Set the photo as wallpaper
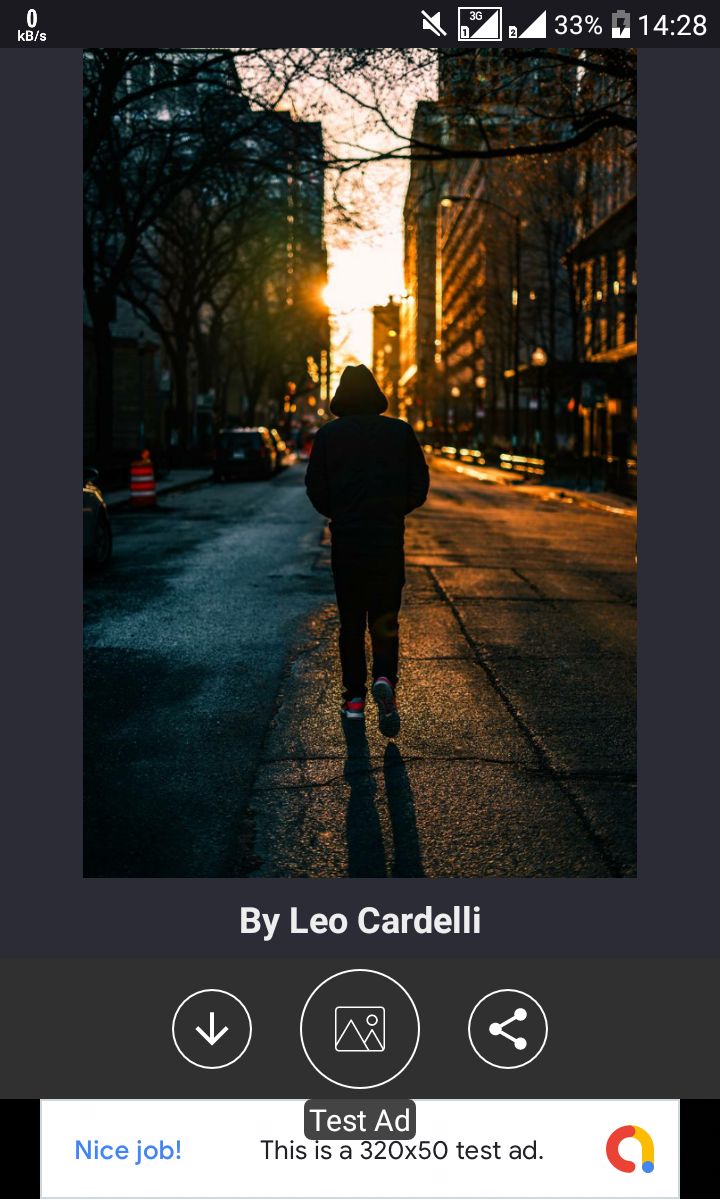 [x=360, y=1028]
